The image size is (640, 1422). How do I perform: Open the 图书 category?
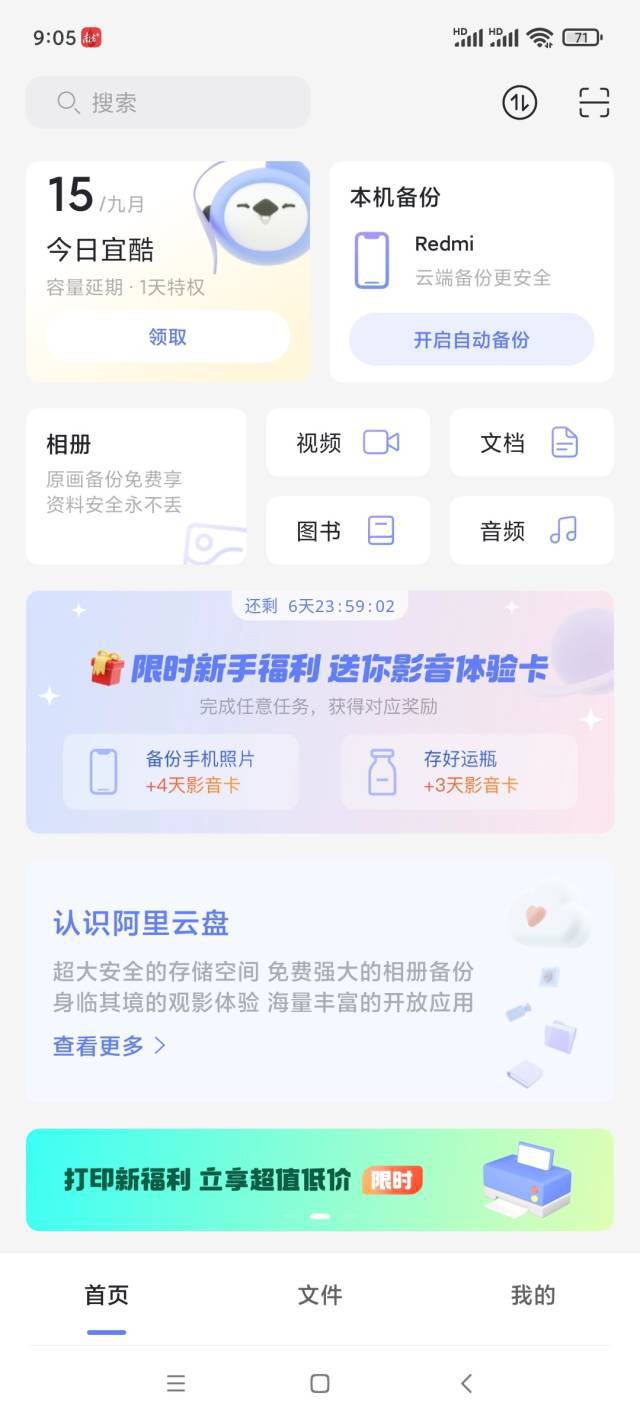click(x=347, y=531)
